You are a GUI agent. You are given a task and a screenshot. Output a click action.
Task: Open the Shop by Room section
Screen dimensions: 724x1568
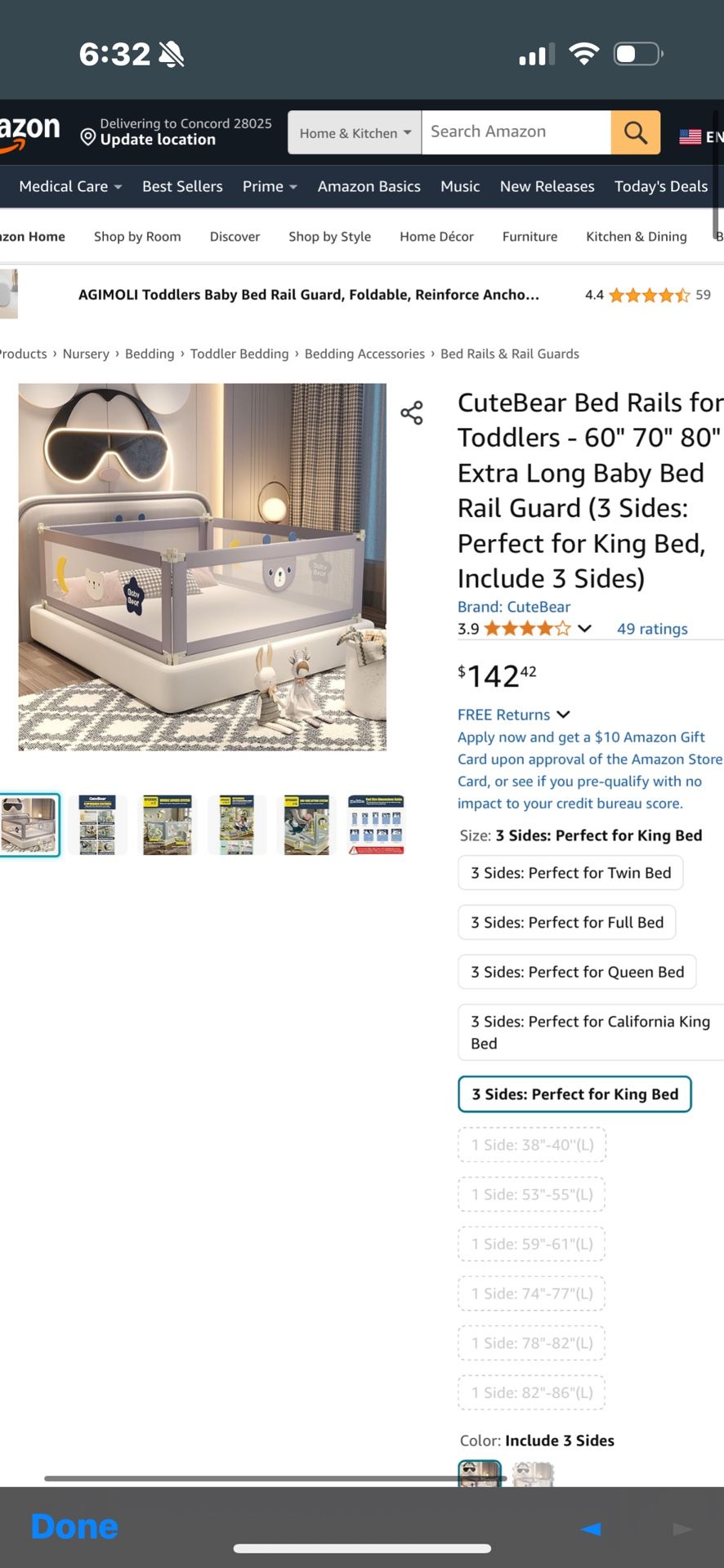click(137, 237)
